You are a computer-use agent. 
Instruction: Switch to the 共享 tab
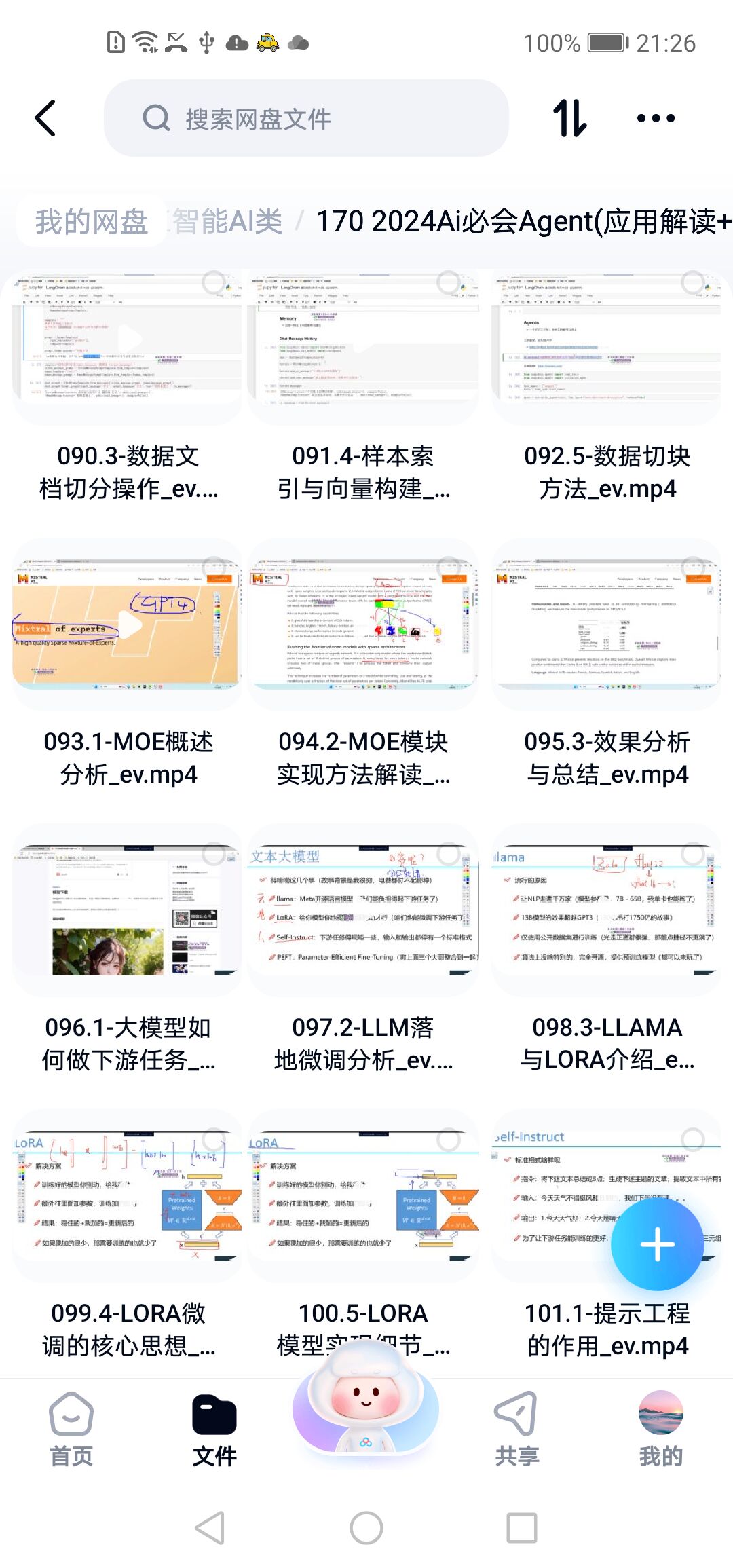(516, 1429)
